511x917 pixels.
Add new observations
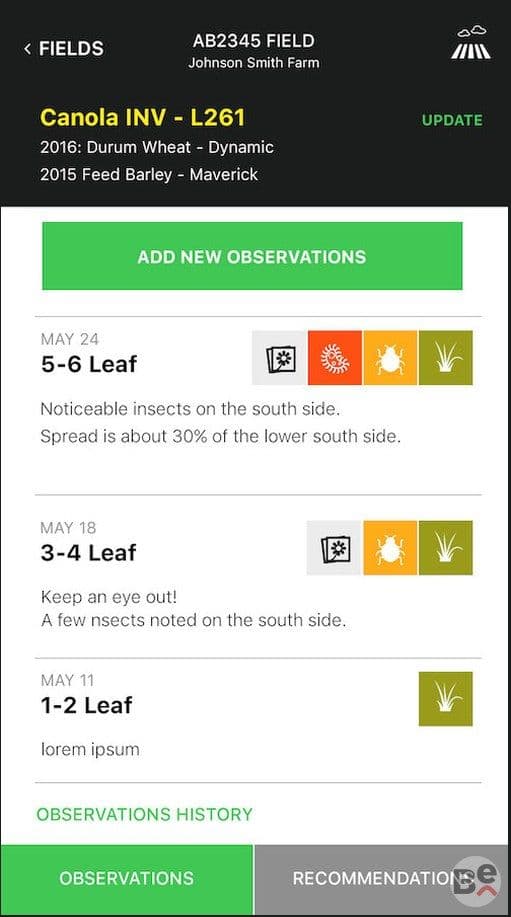coord(252,256)
